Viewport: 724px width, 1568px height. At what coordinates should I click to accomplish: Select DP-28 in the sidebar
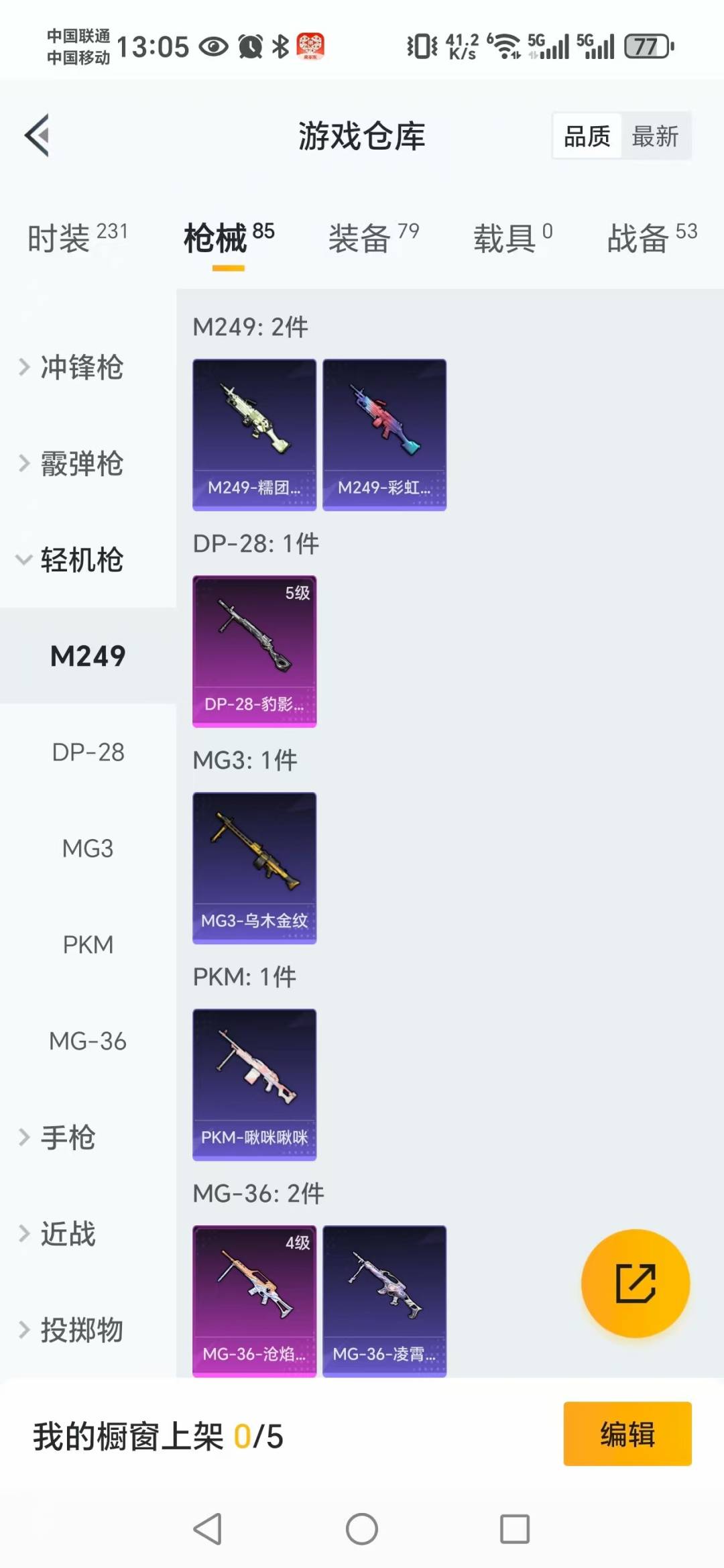88,752
